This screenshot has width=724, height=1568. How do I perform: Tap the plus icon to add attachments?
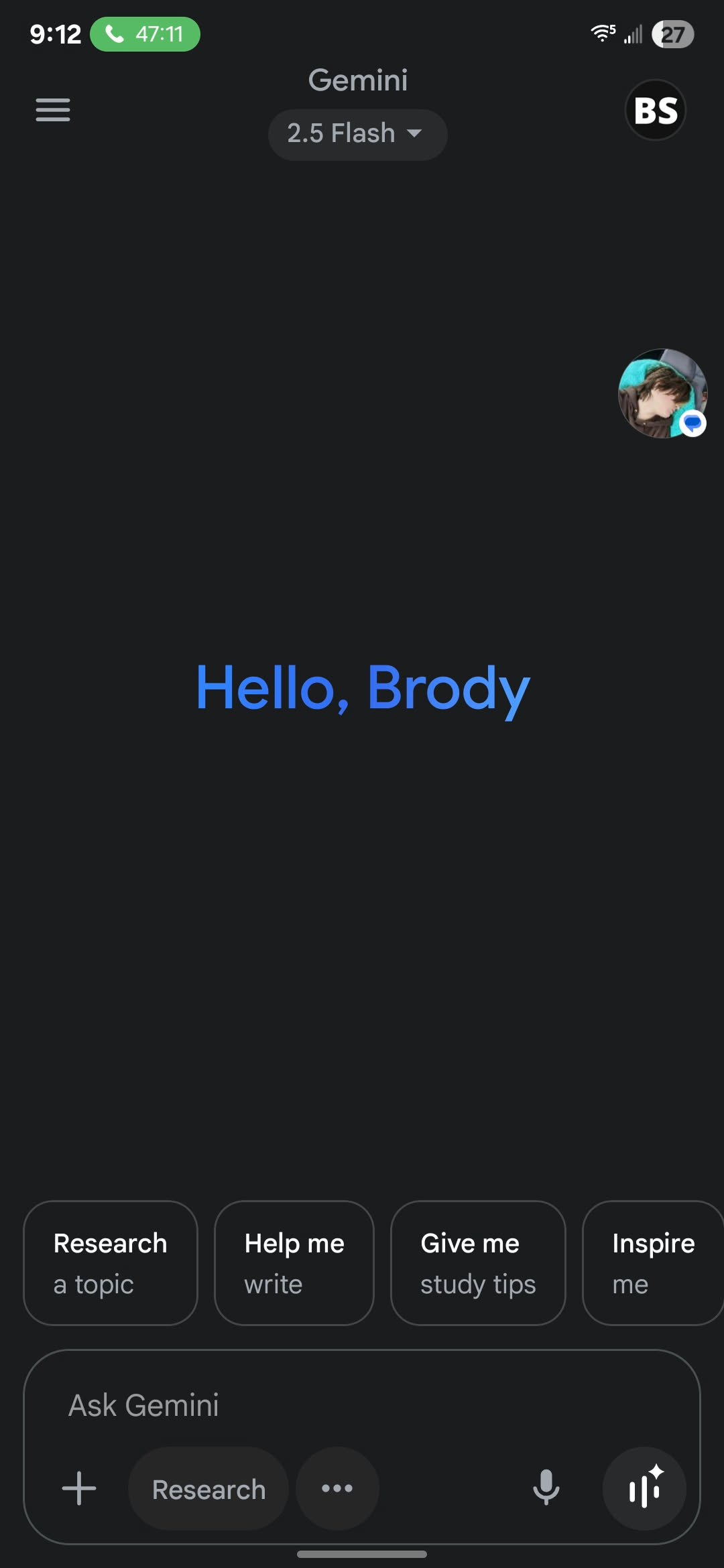(79, 1488)
